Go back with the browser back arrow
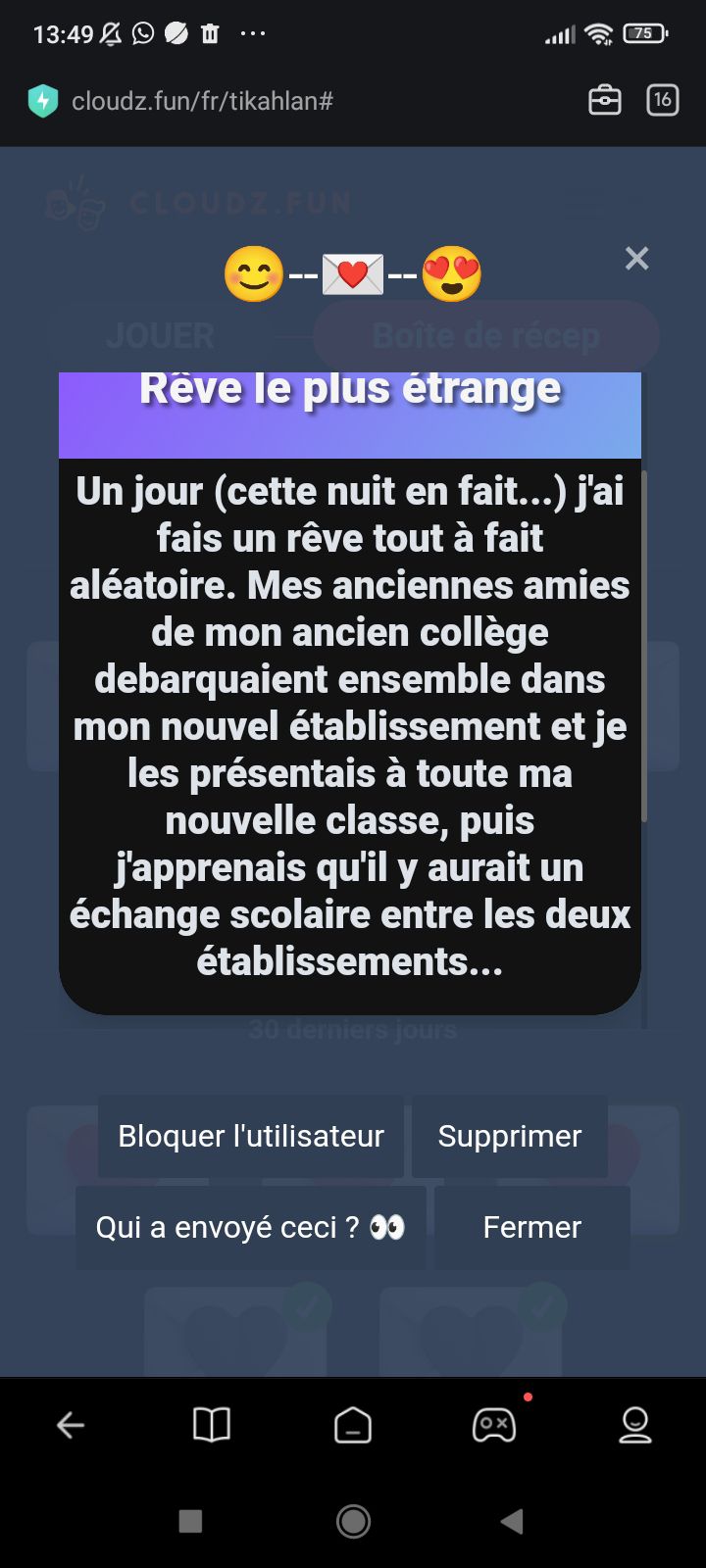The width and height of the screenshot is (706, 1568). pyautogui.click(x=71, y=1425)
